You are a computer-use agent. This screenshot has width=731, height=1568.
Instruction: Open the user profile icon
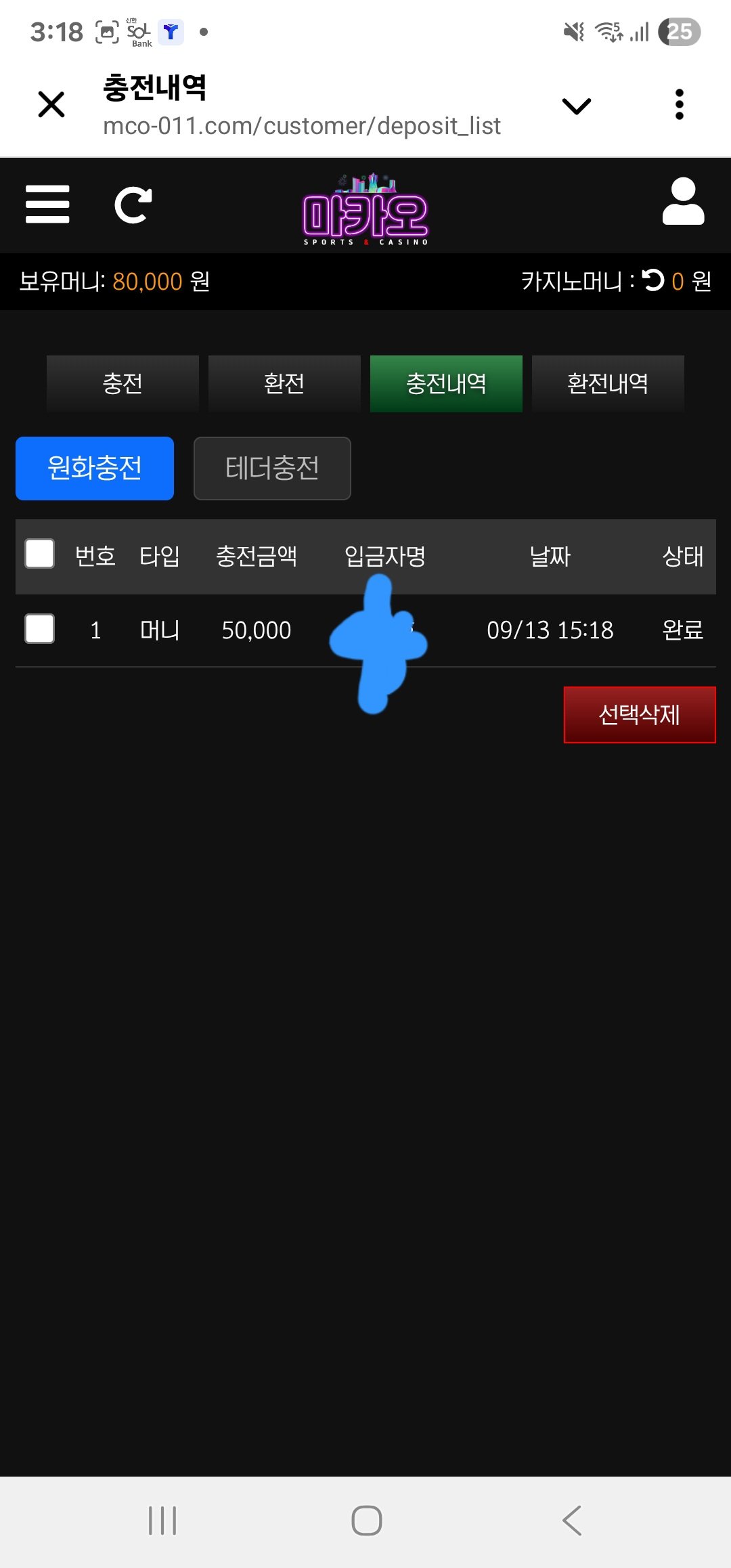[683, 202]
